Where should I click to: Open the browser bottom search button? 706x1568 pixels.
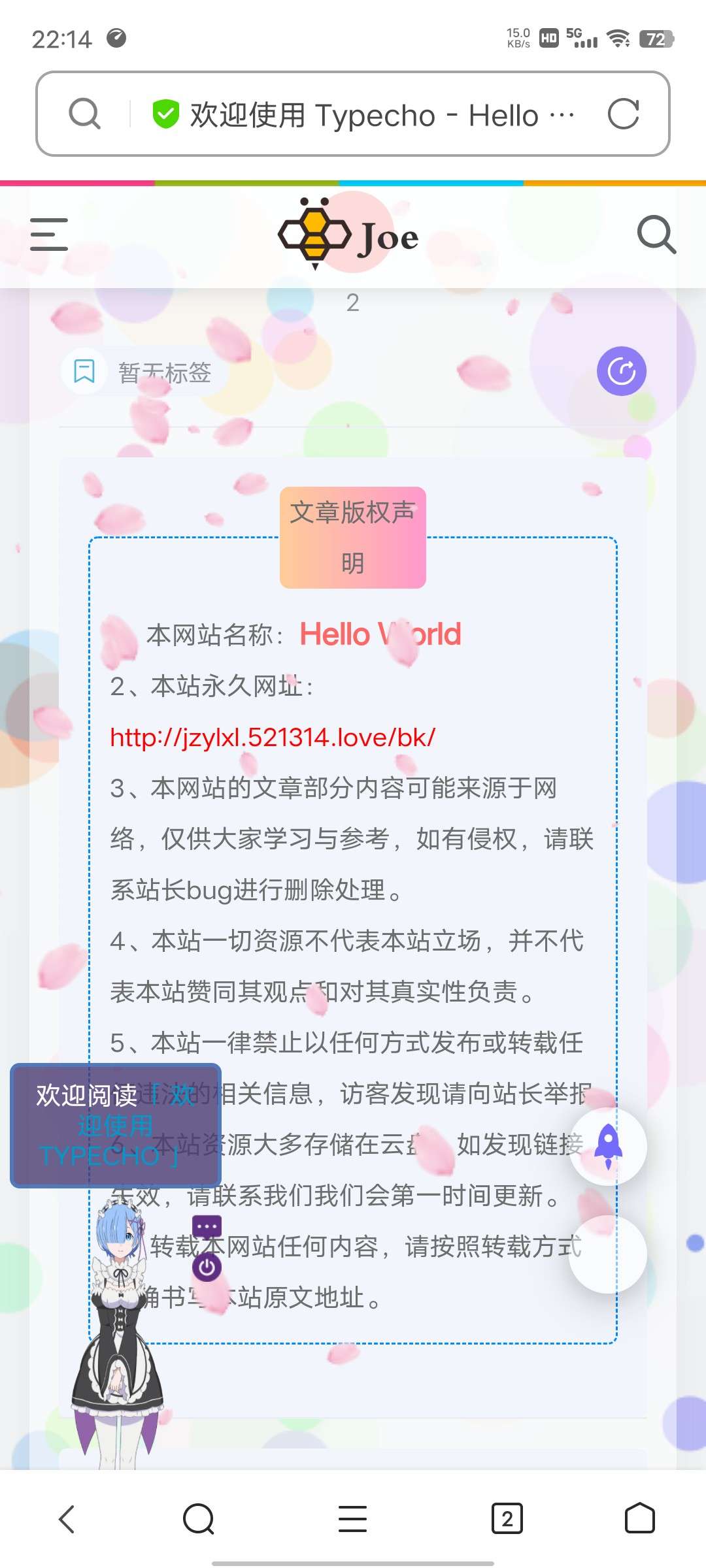[x=199, y=1518]
